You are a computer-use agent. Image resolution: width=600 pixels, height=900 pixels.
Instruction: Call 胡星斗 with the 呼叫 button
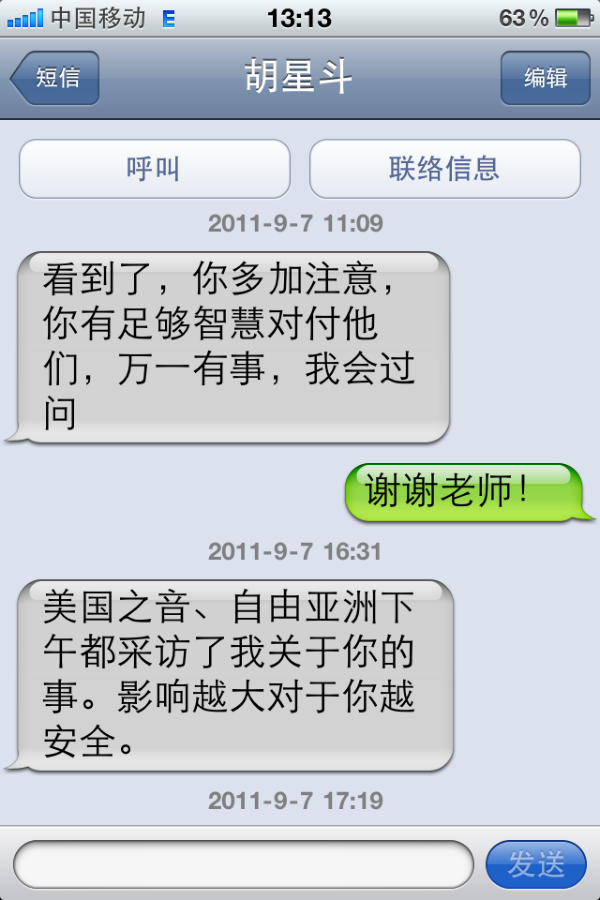(154, 168)
